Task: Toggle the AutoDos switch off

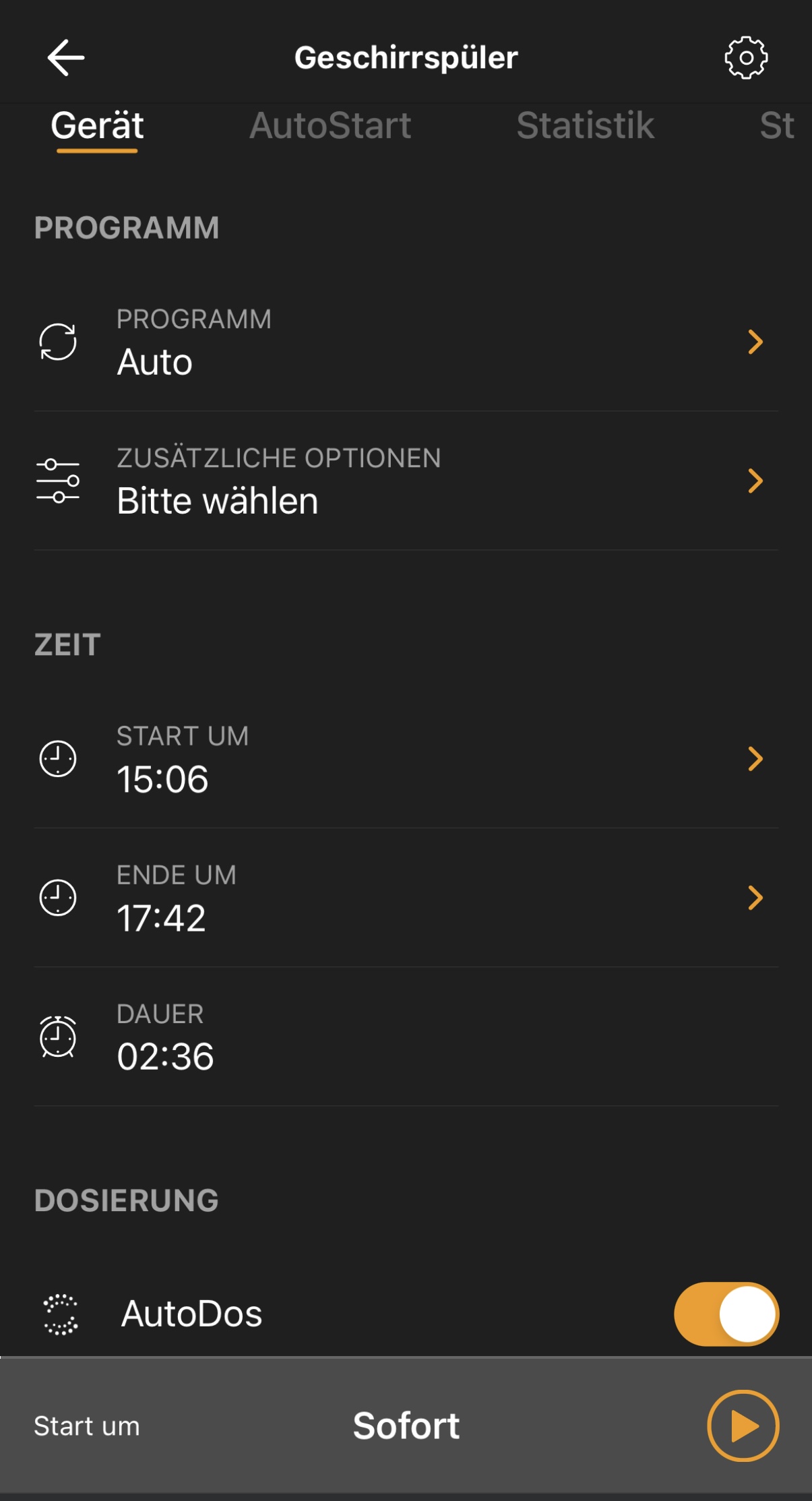Action: pos(726,1314)
